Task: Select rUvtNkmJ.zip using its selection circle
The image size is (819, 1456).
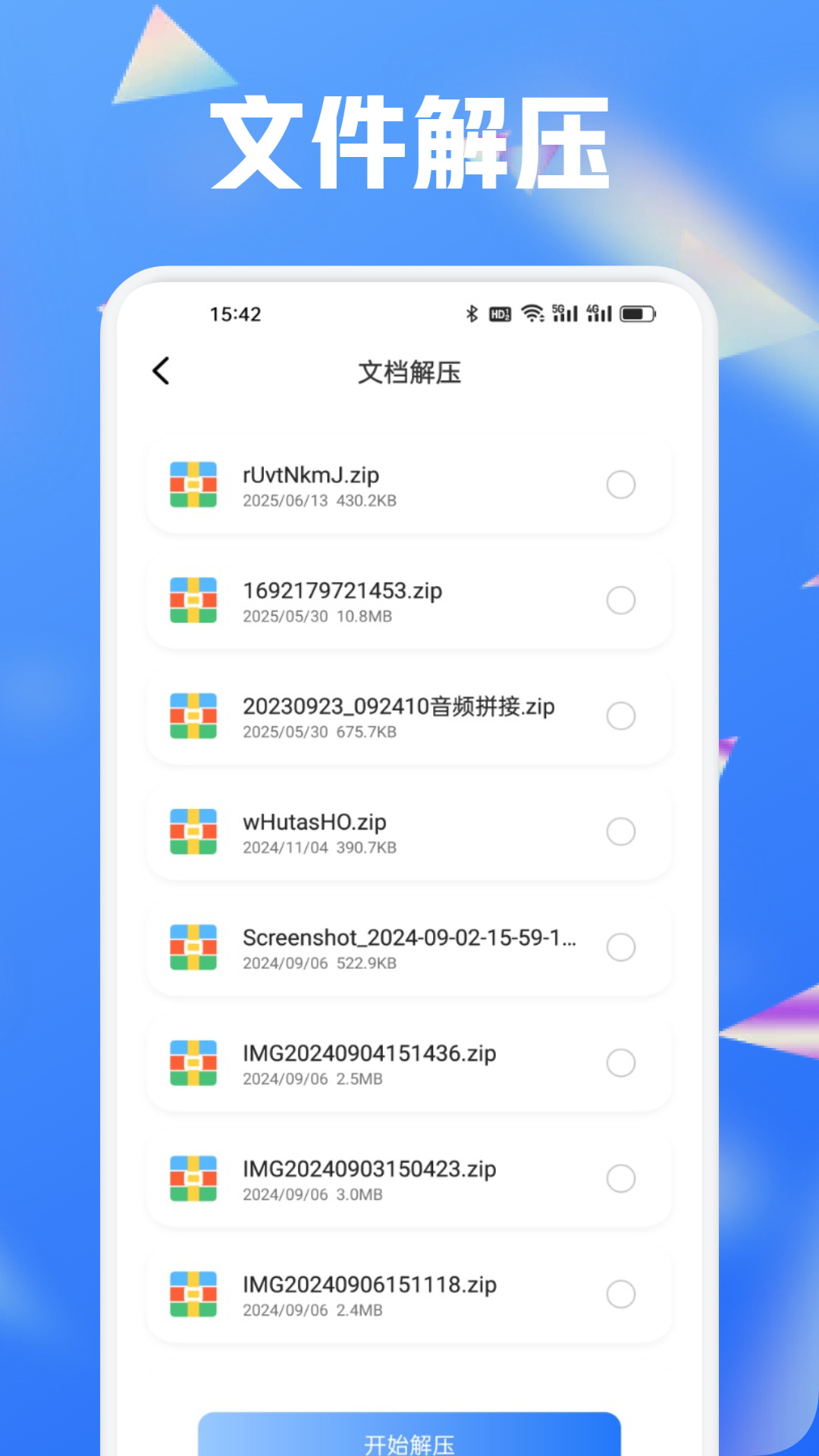Action: [x=621, y=485]
